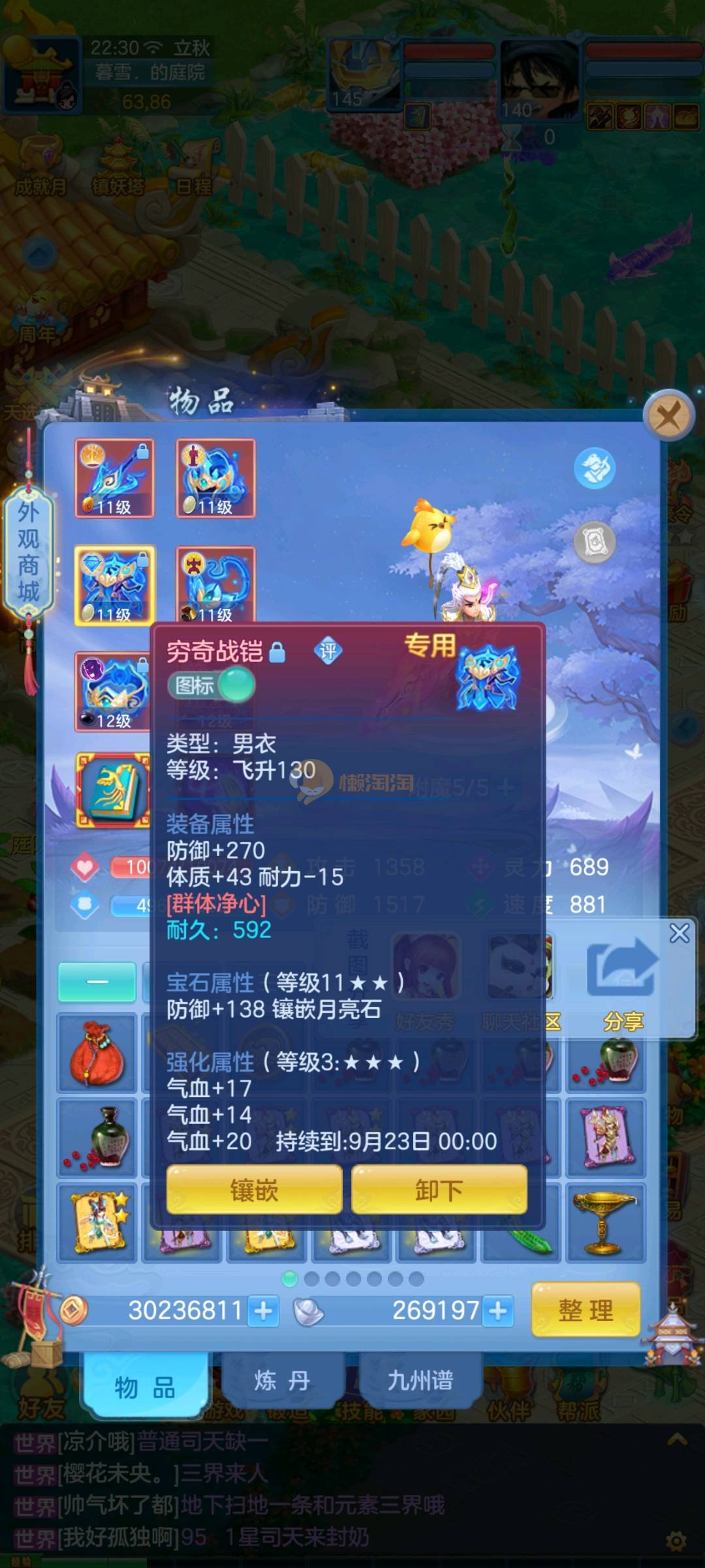Tap the 分享 share button
The height and width of the screenshot is (1568, 705).
tap(623, 980)
